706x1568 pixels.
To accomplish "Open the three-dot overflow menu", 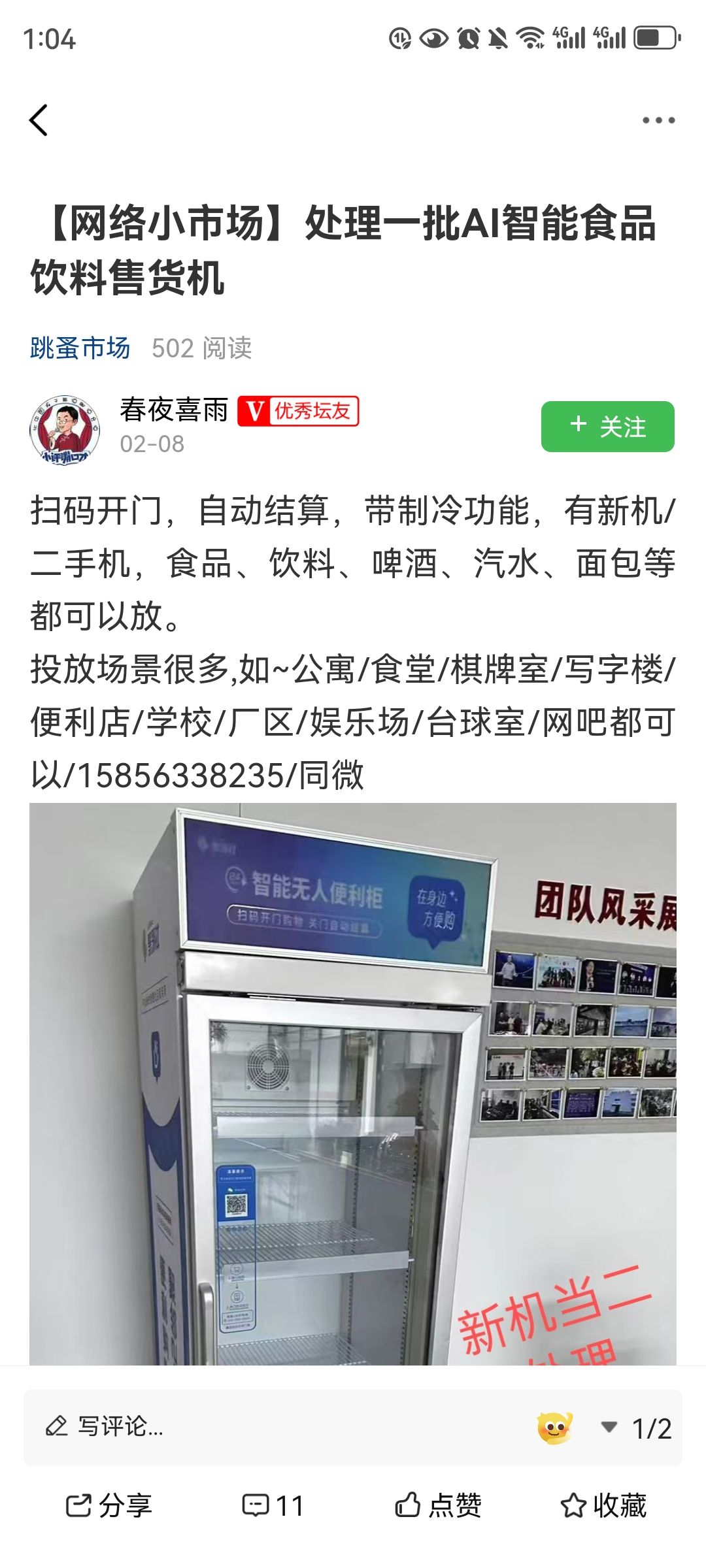I will [658, 121].
